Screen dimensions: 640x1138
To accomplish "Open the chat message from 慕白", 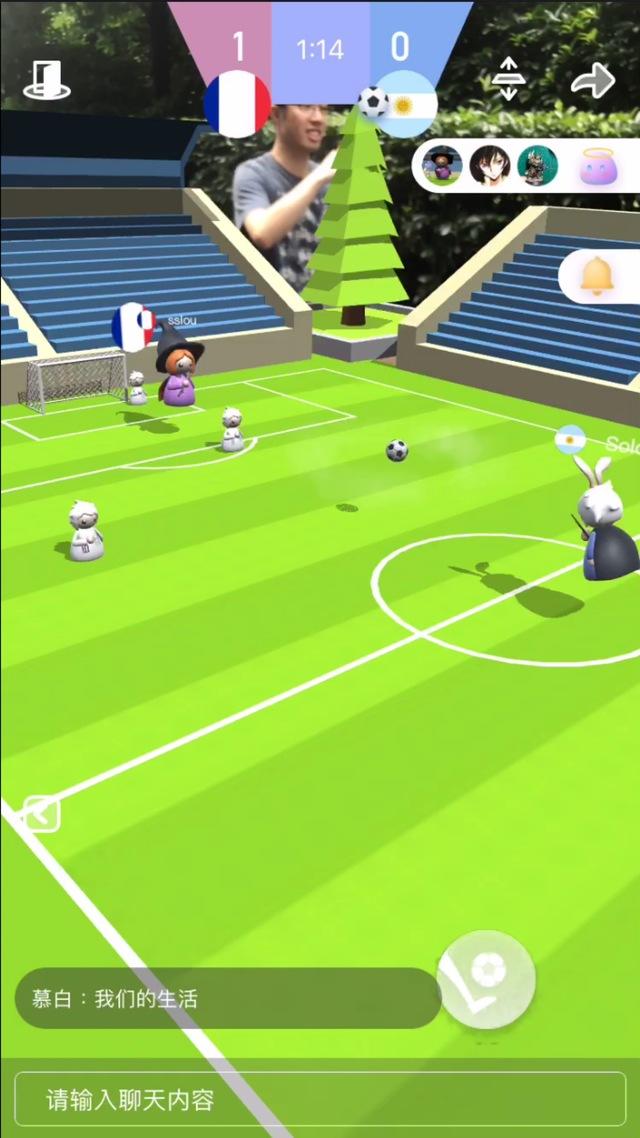I will (228, 998).
